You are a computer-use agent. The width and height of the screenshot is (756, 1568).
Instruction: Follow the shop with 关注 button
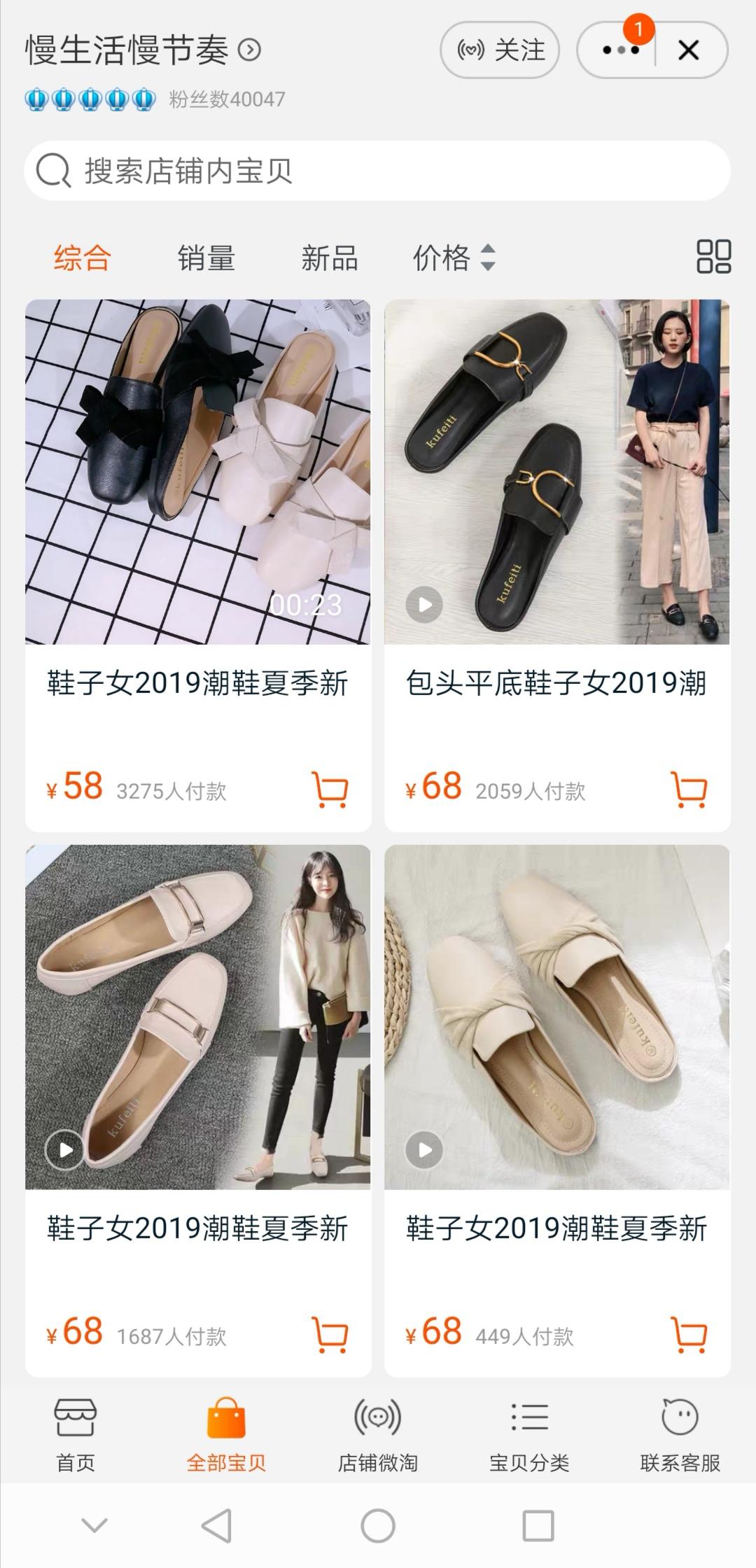[500, 50]
